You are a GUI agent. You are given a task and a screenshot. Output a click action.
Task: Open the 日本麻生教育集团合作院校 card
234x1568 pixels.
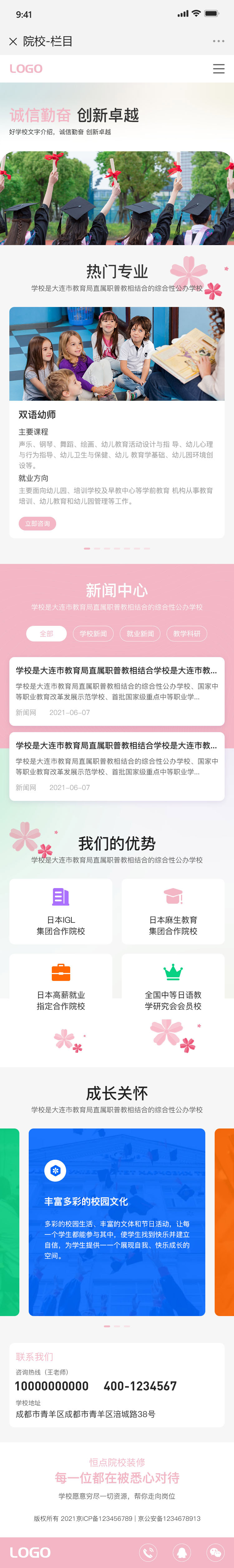pyautogui.click(x=173, y=911)
